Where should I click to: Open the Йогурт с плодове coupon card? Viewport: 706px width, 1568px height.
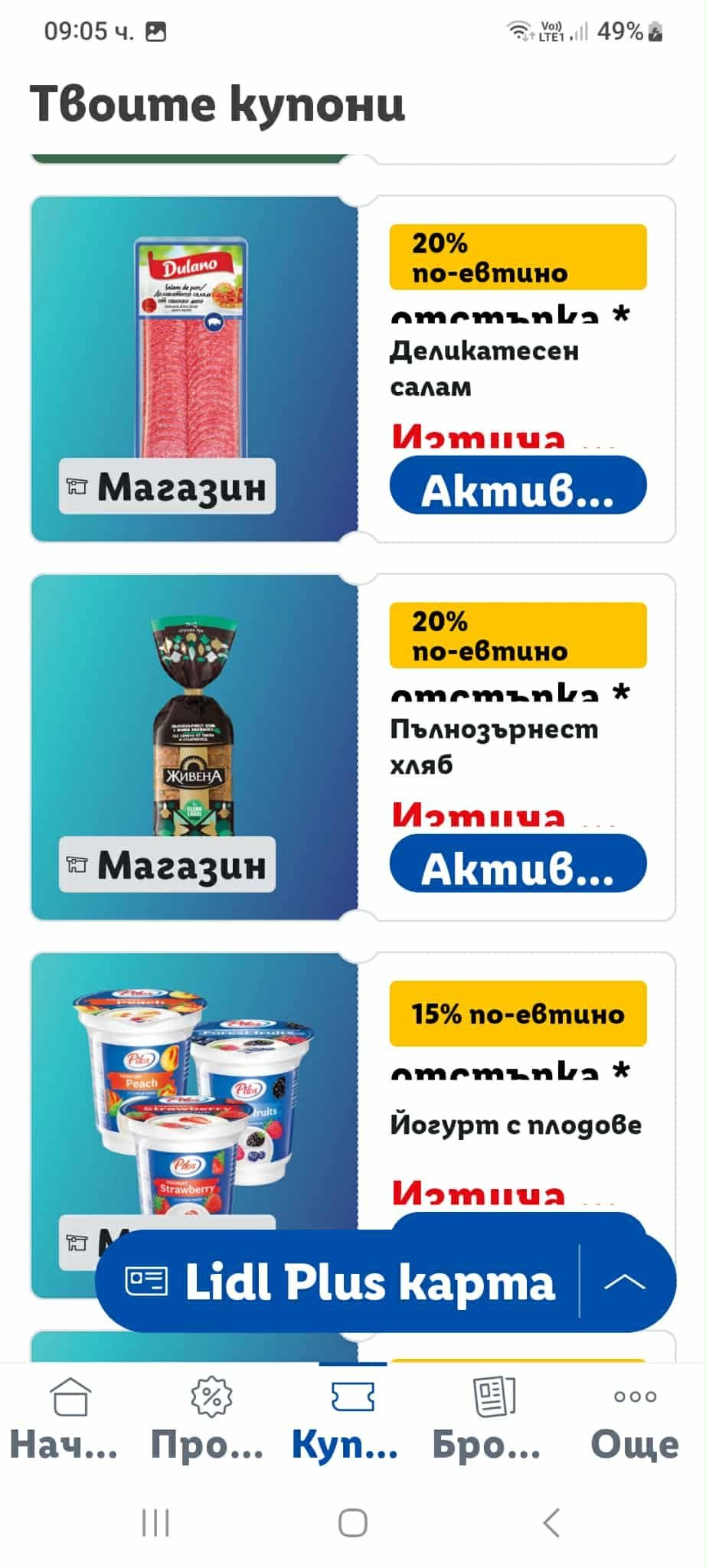coord(194,1087)
